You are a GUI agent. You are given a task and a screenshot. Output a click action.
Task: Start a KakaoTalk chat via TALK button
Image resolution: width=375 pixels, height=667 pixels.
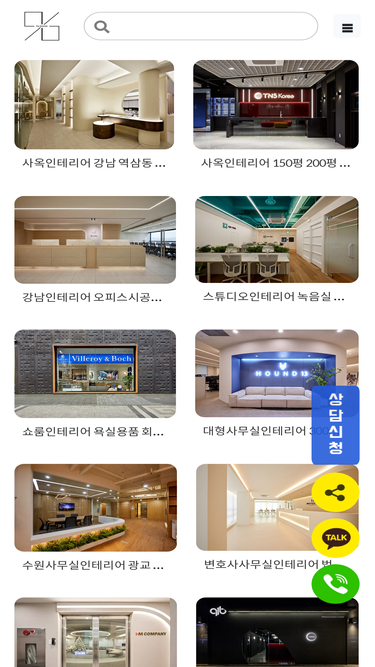click(x=335, y=538)
